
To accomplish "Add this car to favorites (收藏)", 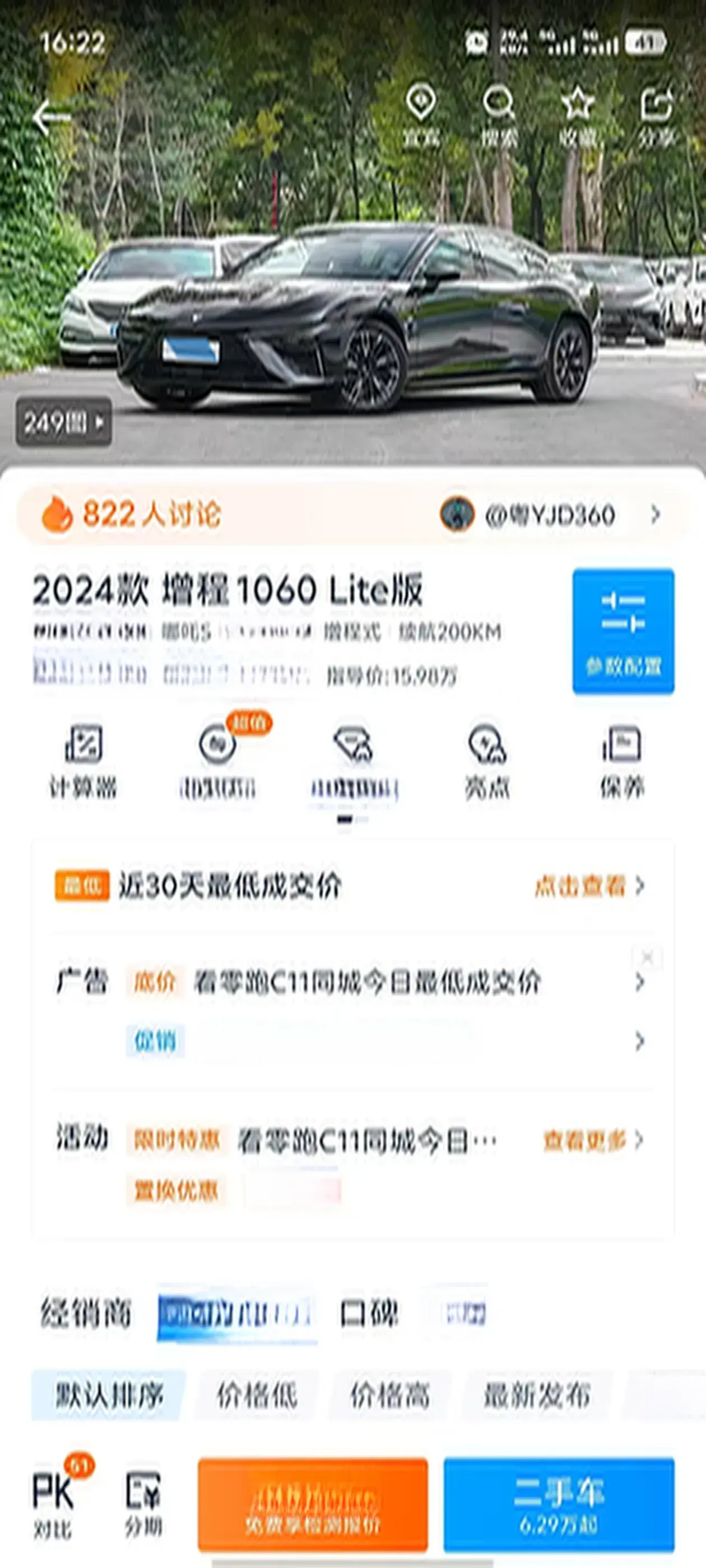I will click(x=576, y=115).
